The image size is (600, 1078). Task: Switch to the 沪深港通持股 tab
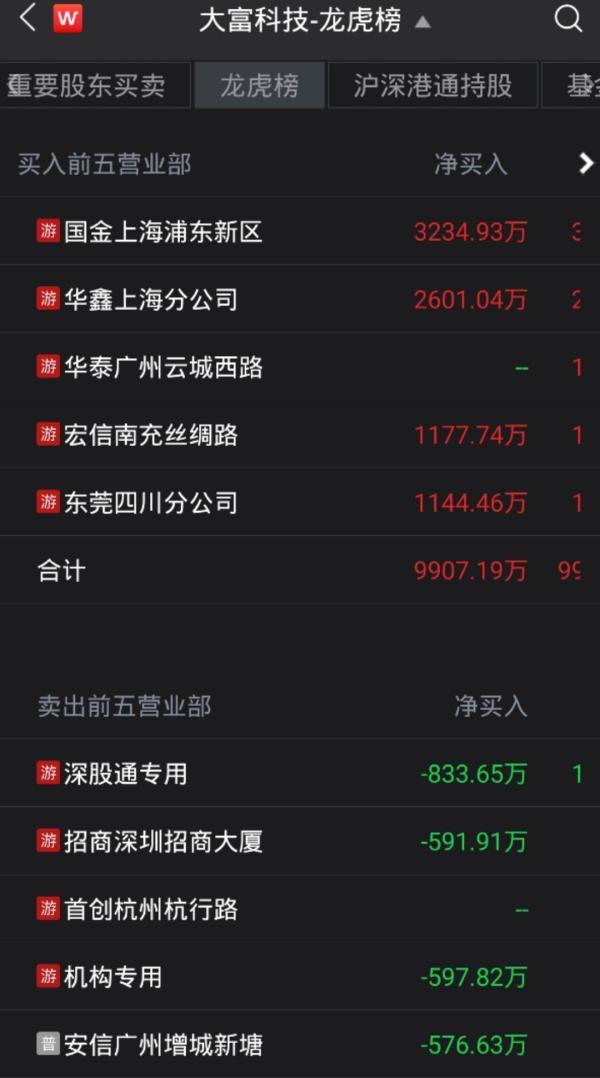coord(433,85)
